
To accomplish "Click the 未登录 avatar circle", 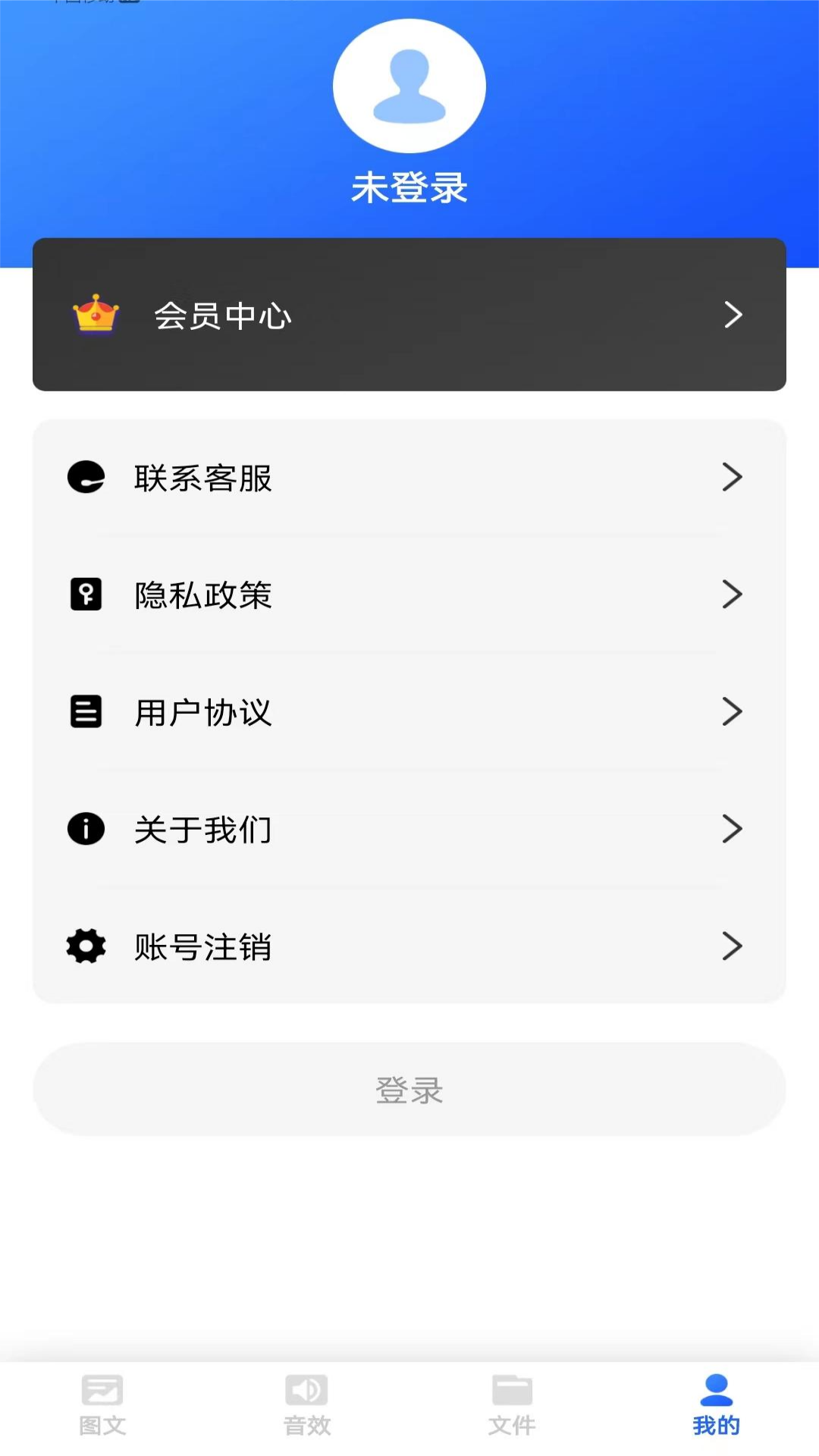I will click(409, 86).
